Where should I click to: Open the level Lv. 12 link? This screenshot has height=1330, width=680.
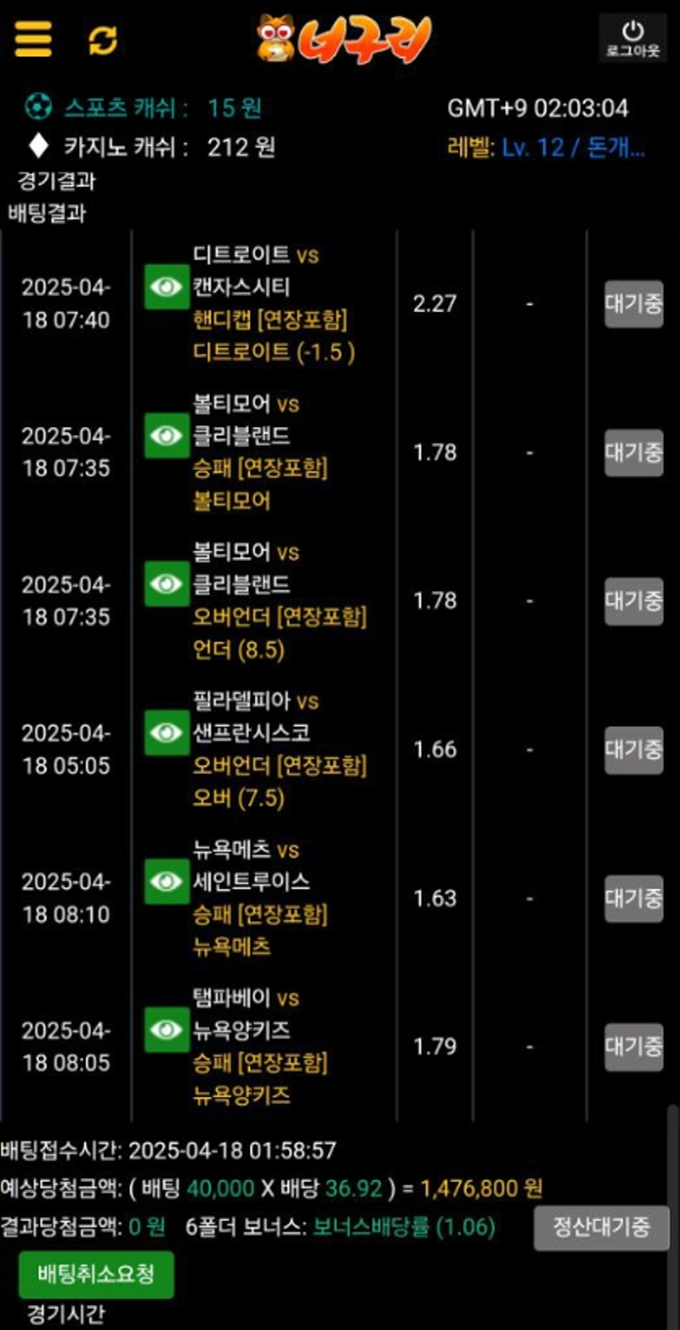[573, 148]
